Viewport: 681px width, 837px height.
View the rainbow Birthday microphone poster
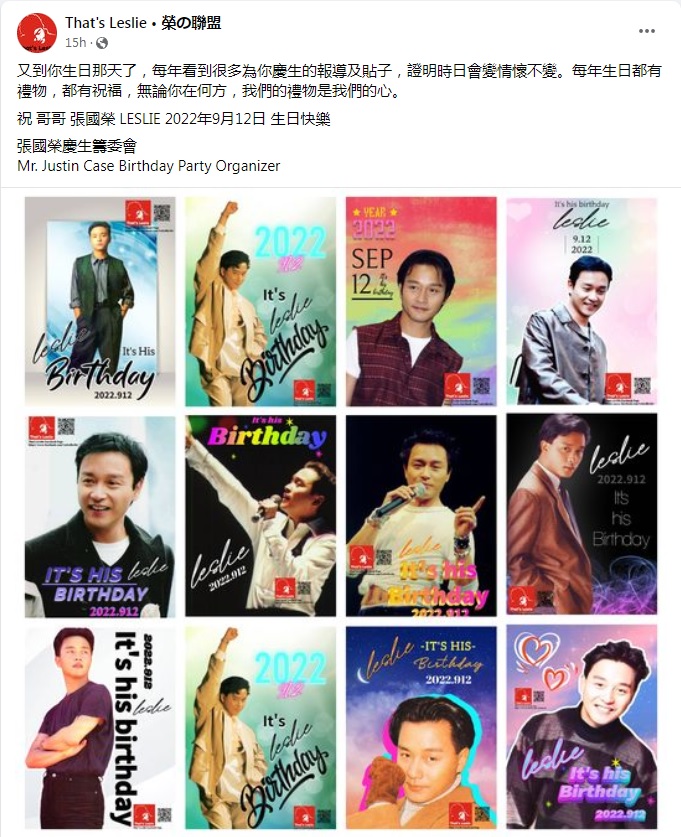point(261,516)
